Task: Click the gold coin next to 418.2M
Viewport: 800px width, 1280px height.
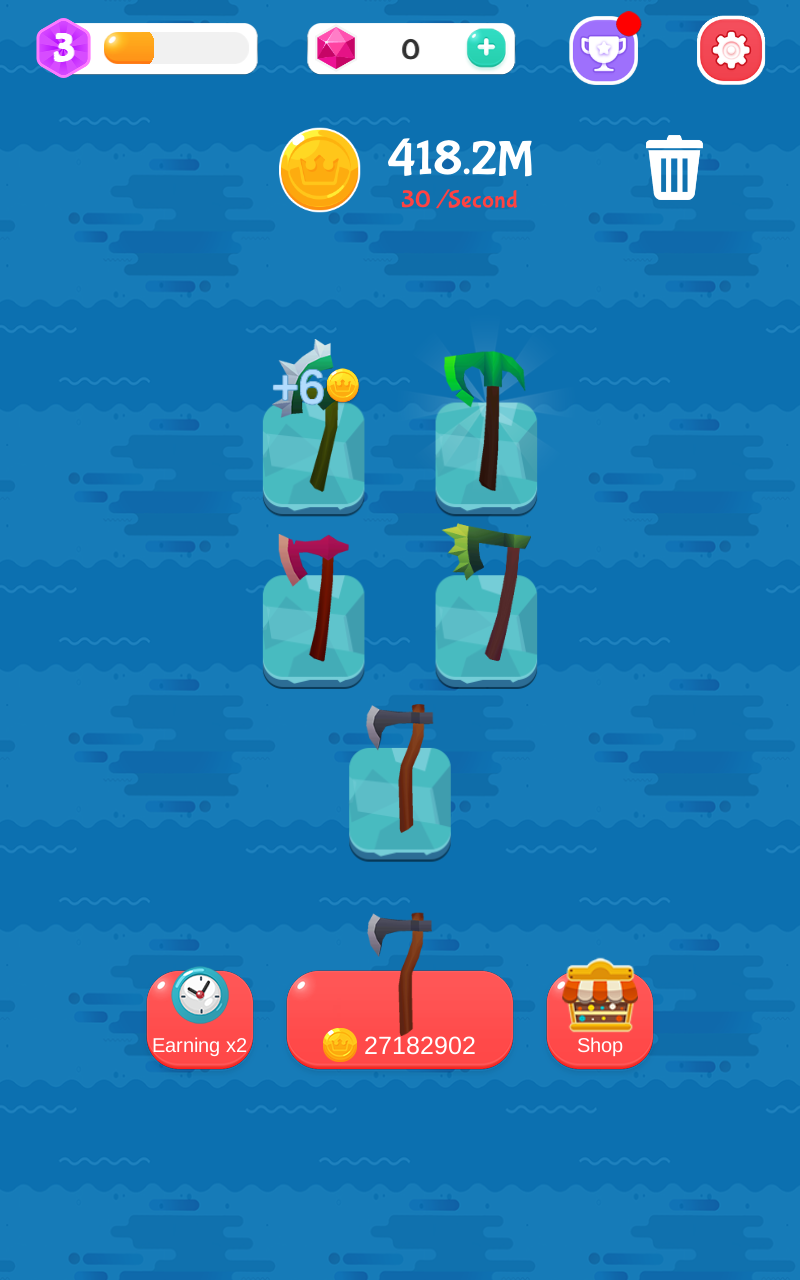Action: pos(319,170)
